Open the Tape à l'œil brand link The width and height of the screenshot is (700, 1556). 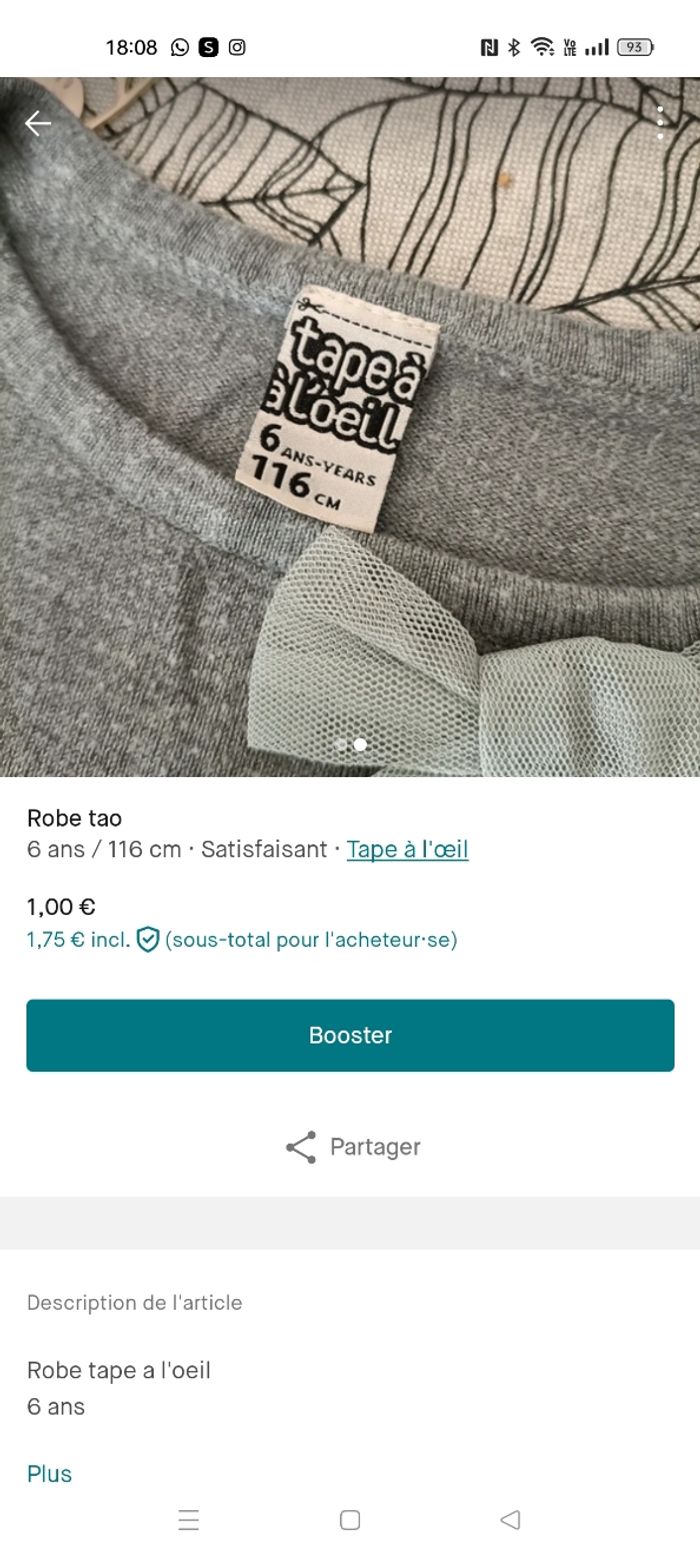pyautogui.click(x=407, y=849)
